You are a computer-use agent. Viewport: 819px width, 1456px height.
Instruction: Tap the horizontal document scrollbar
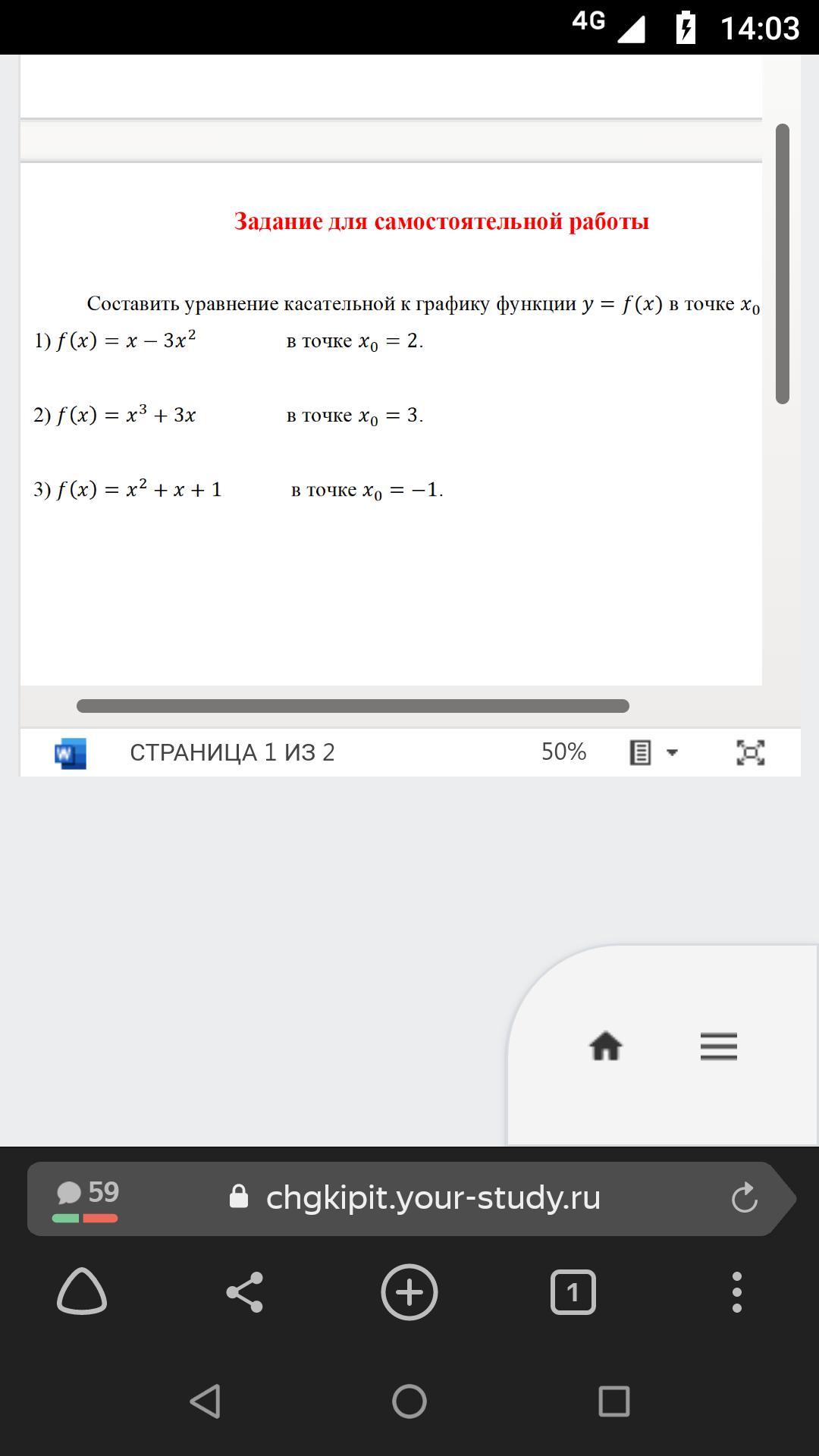pyautogui.click(x=353, y=706)
